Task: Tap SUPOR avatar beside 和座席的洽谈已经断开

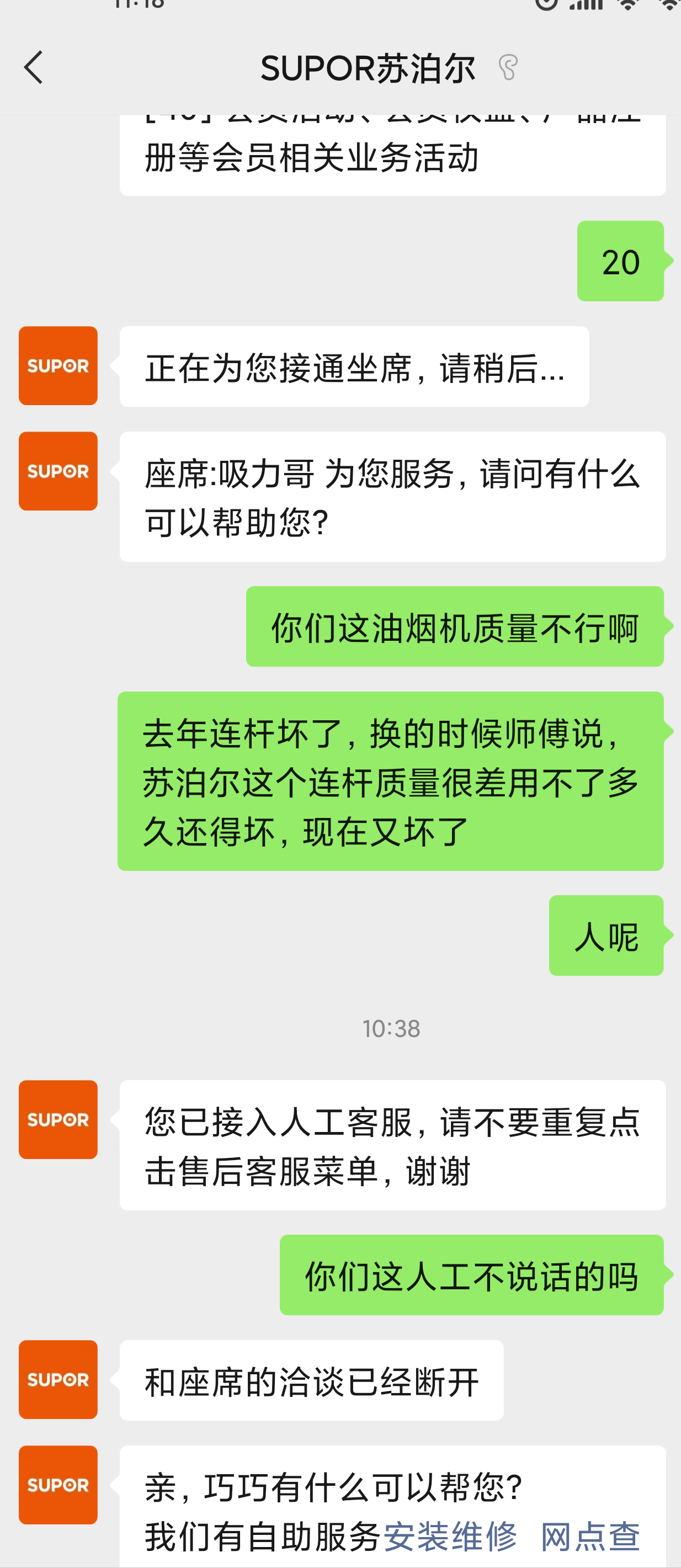Action: [x=58, y=1379]
